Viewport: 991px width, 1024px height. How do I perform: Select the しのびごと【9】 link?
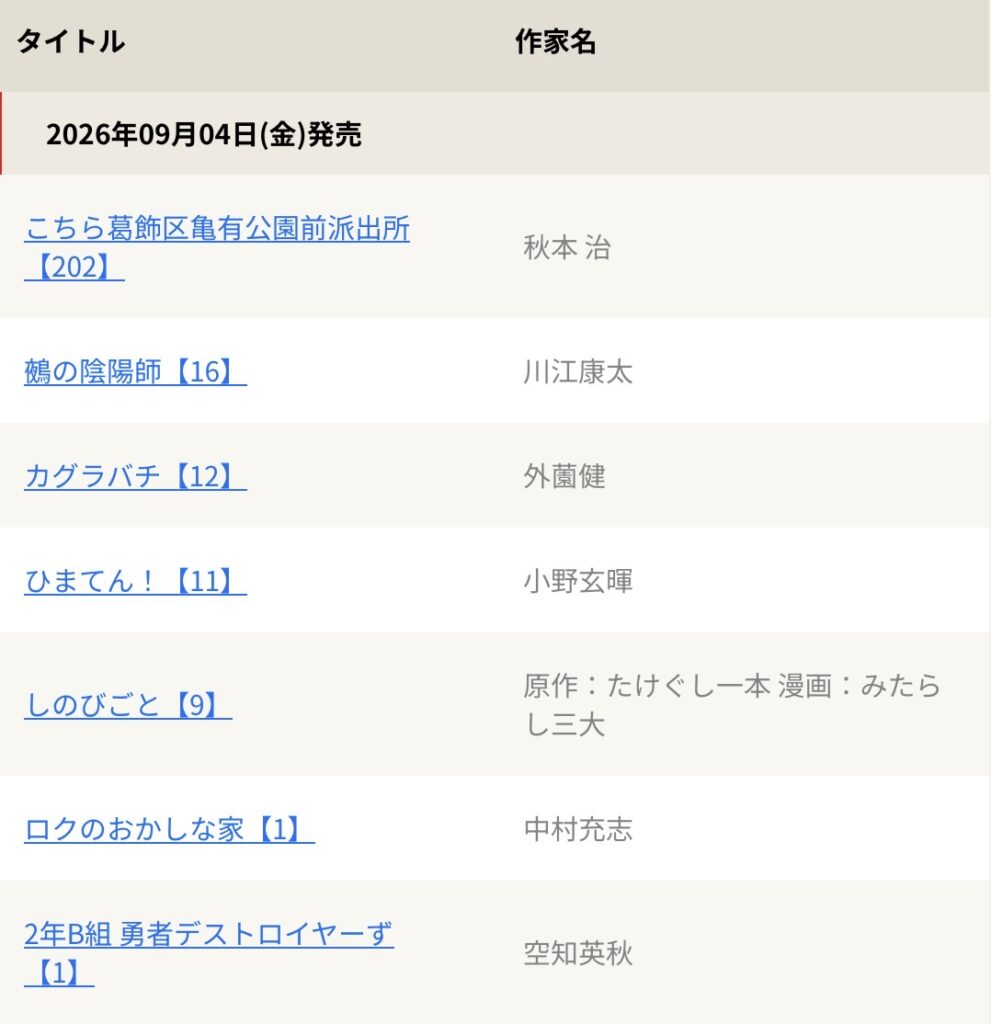pos(128,705)
